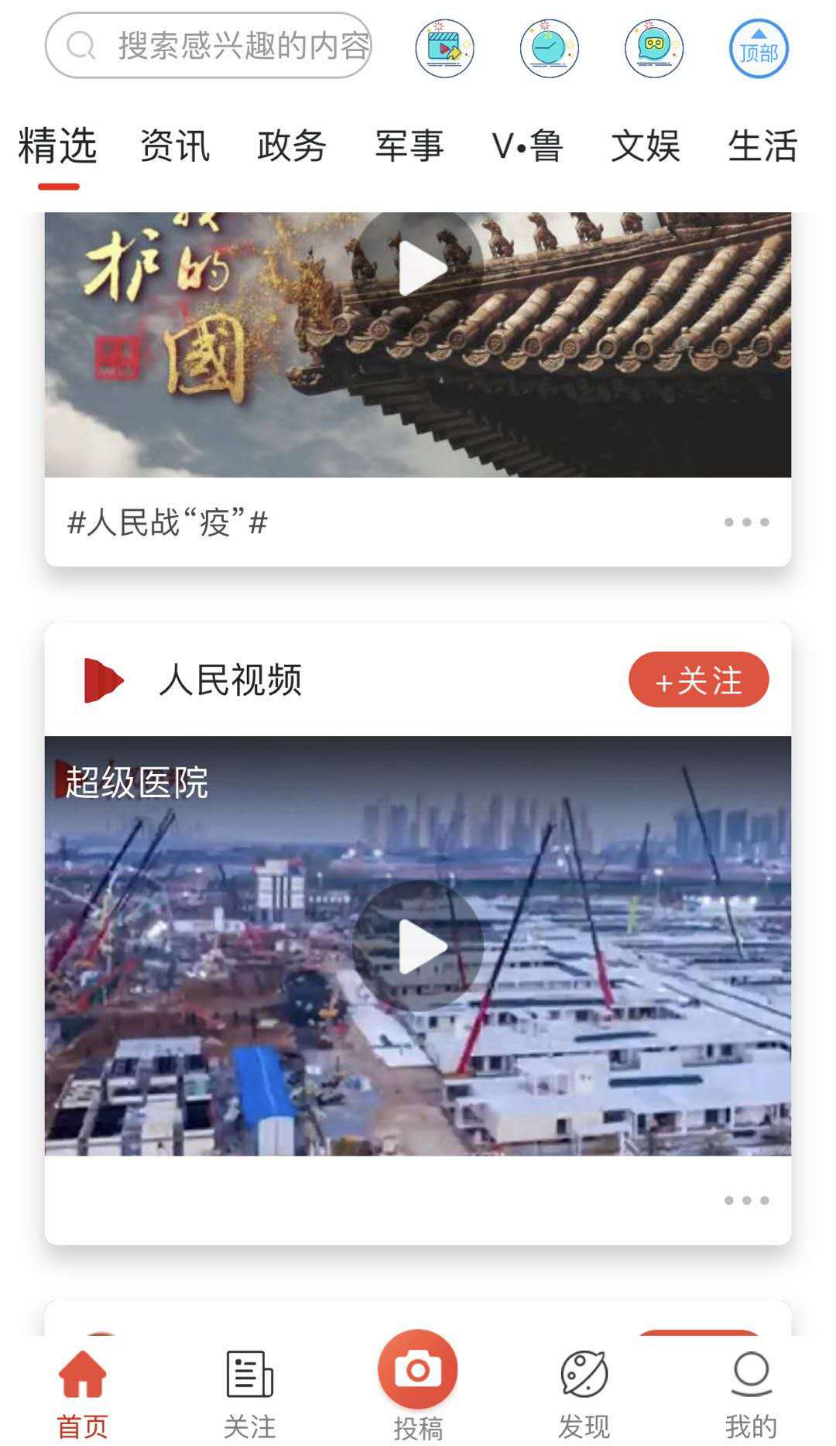Viewport: 836px width, 1446px height.
Task: Open the clock icon in top bar
Action: pos(549,48)
